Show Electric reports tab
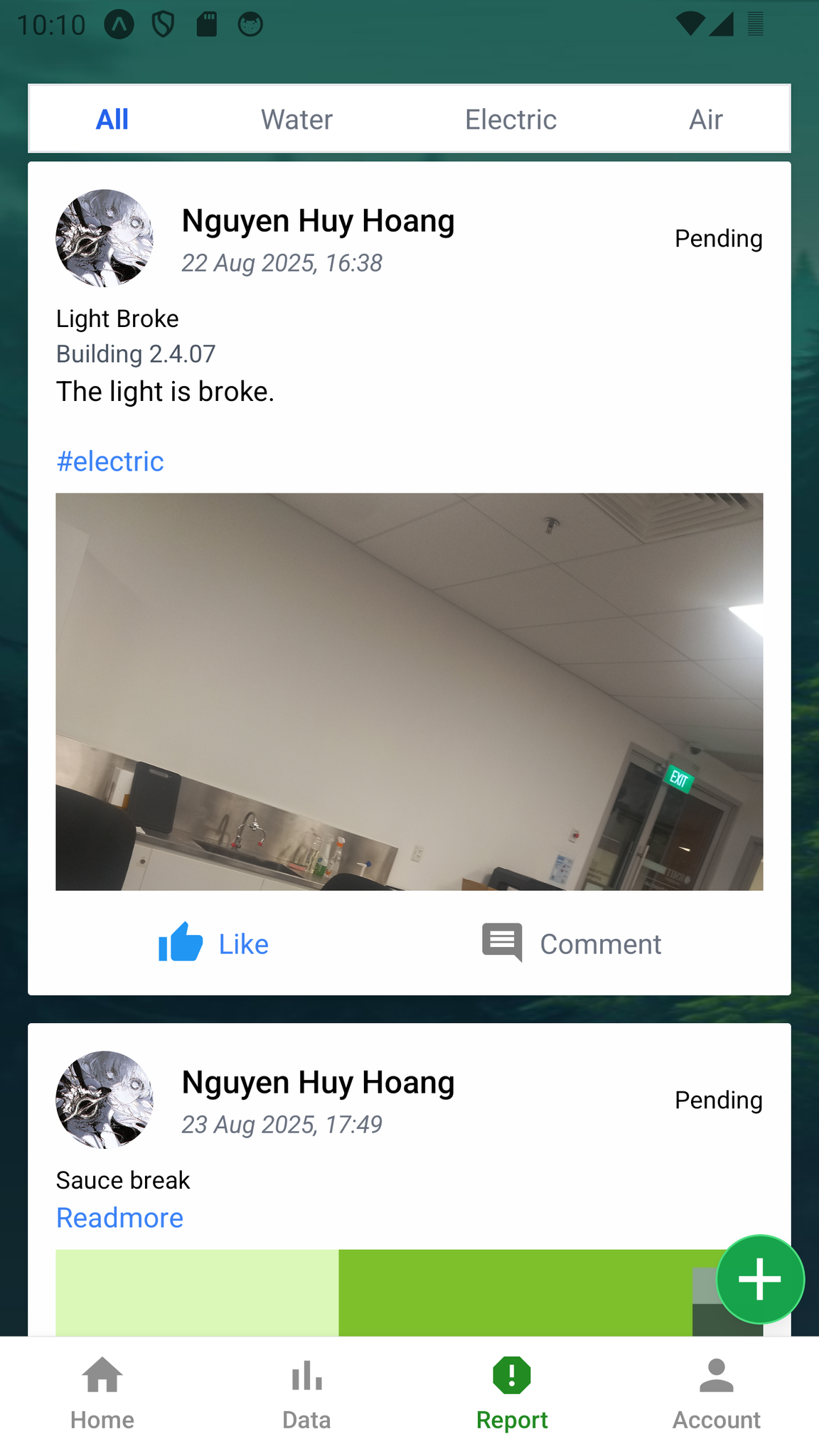The height and width of the screenshot is (1456, 819). [x=510, y=119]
